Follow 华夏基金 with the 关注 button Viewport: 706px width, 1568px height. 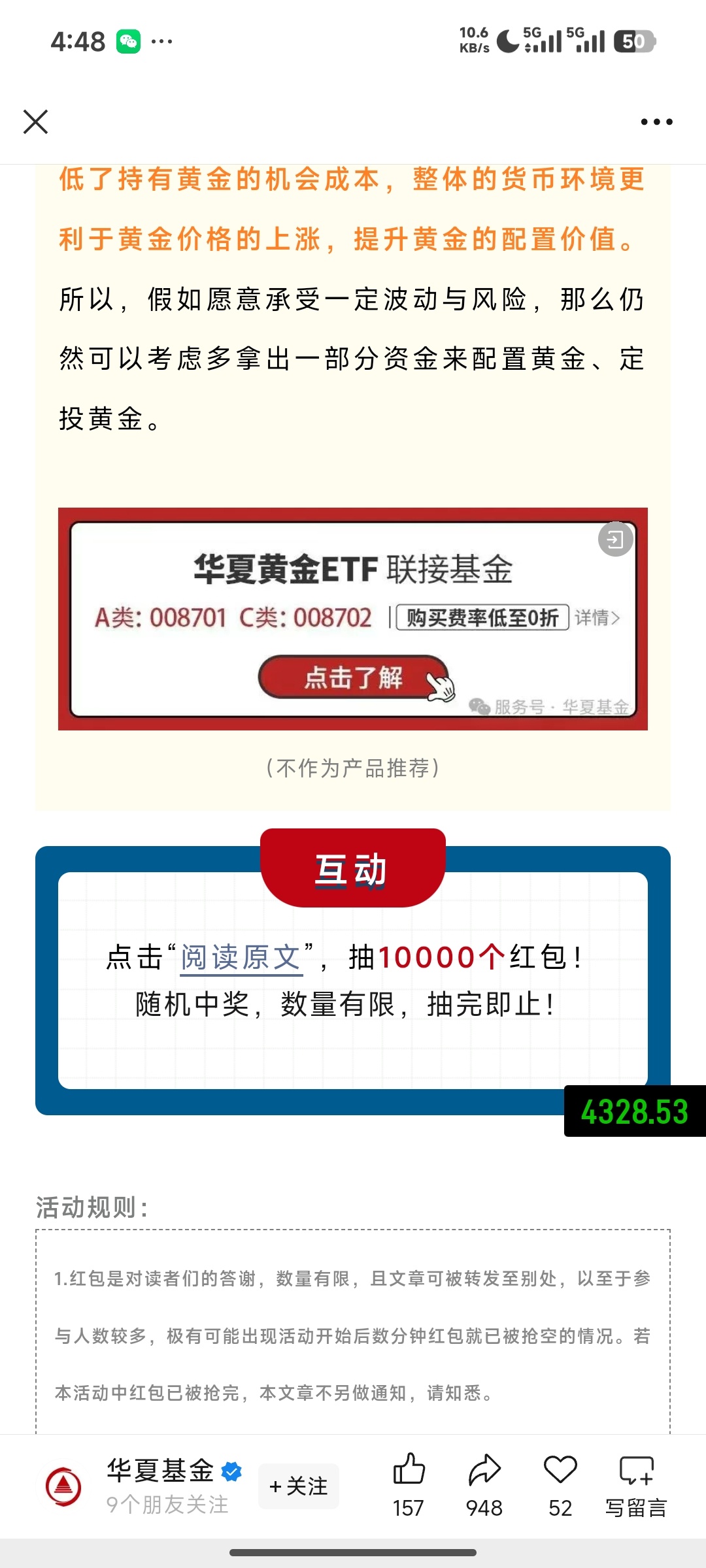click(299, 1486)
